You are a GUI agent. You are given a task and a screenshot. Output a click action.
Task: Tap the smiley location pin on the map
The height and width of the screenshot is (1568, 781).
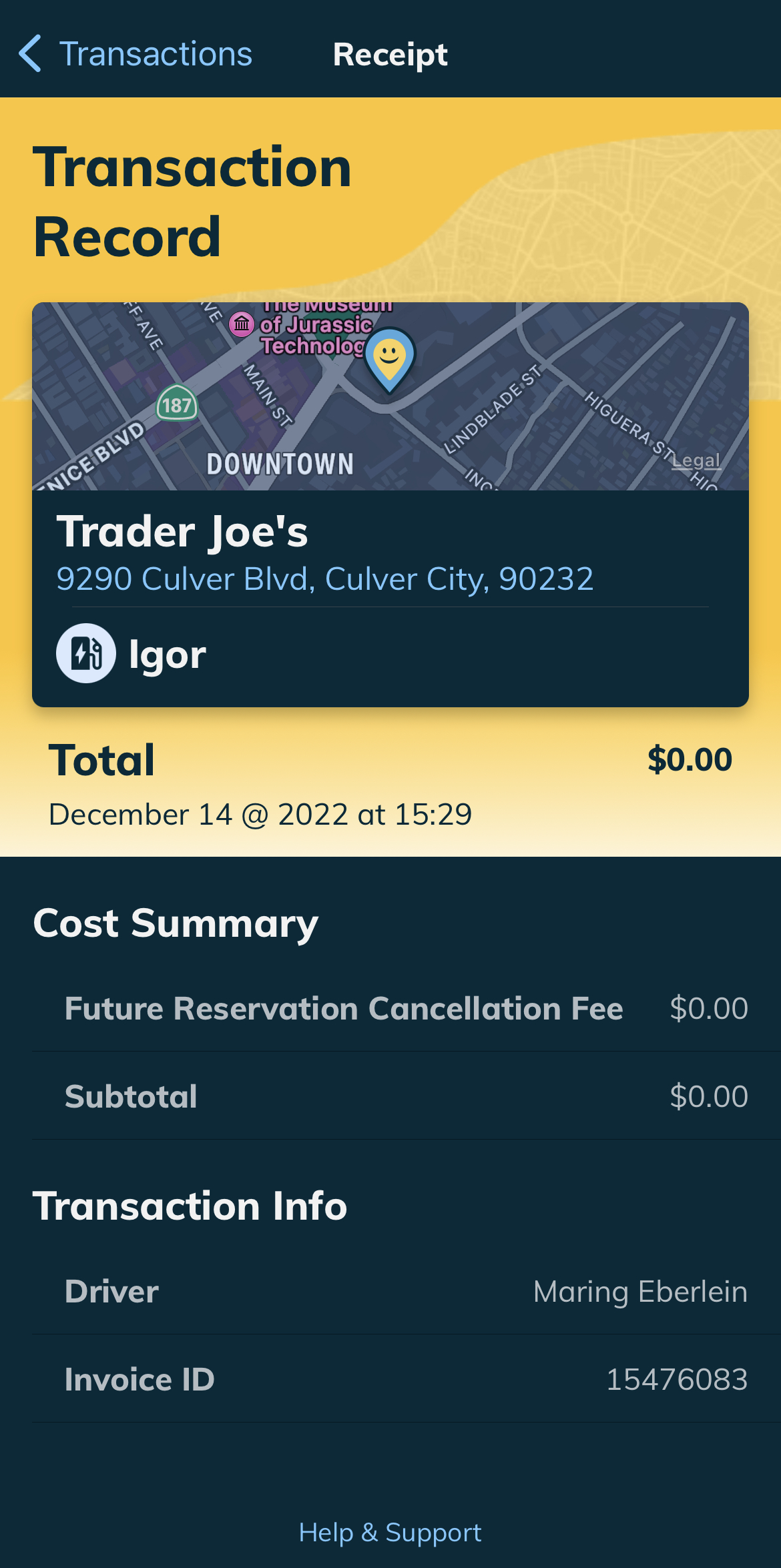coord(390,360)
